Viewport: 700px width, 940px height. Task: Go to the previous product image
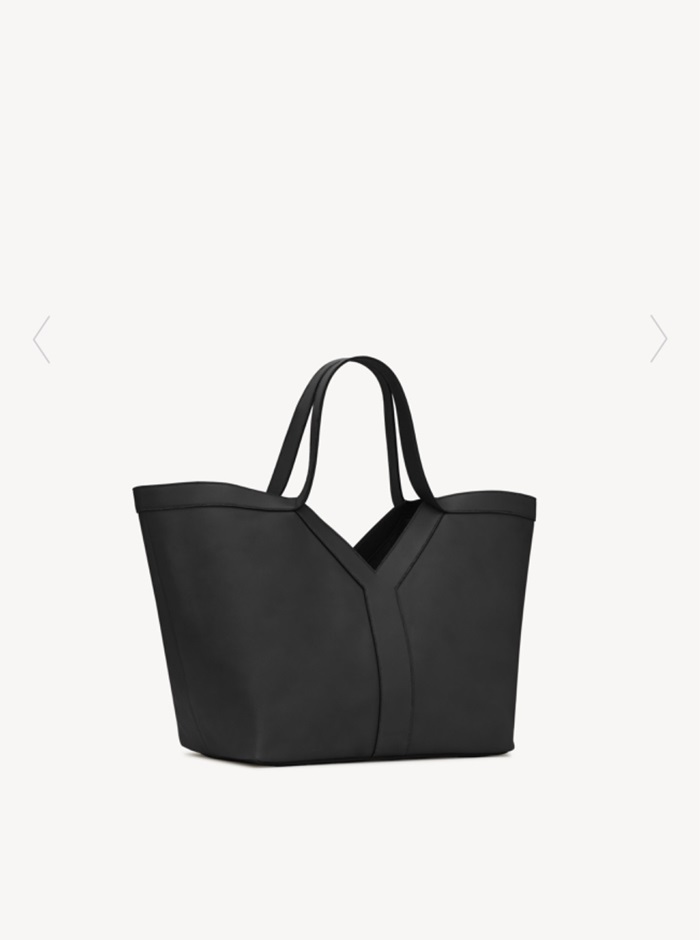pos(41,339)
